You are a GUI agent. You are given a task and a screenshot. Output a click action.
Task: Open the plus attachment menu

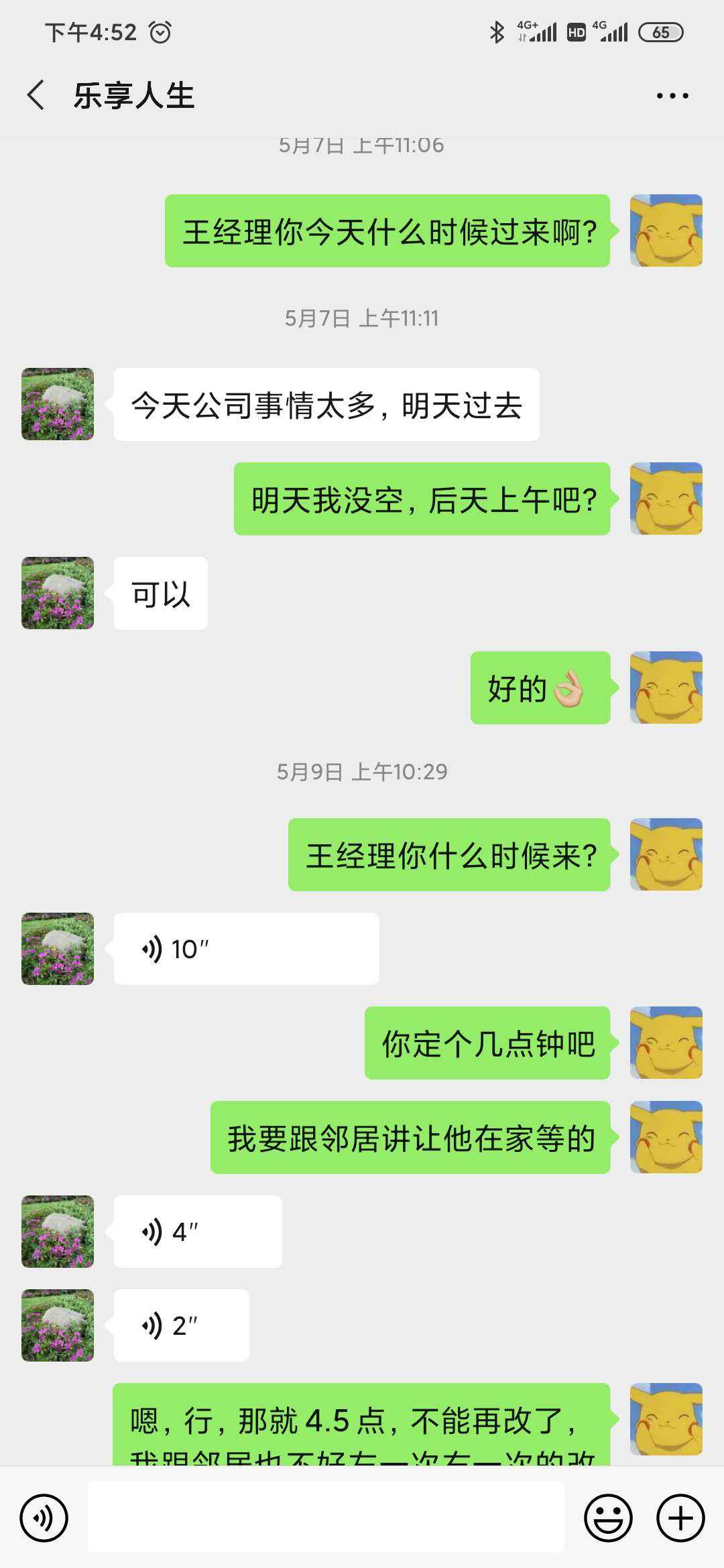[680, 1518]
